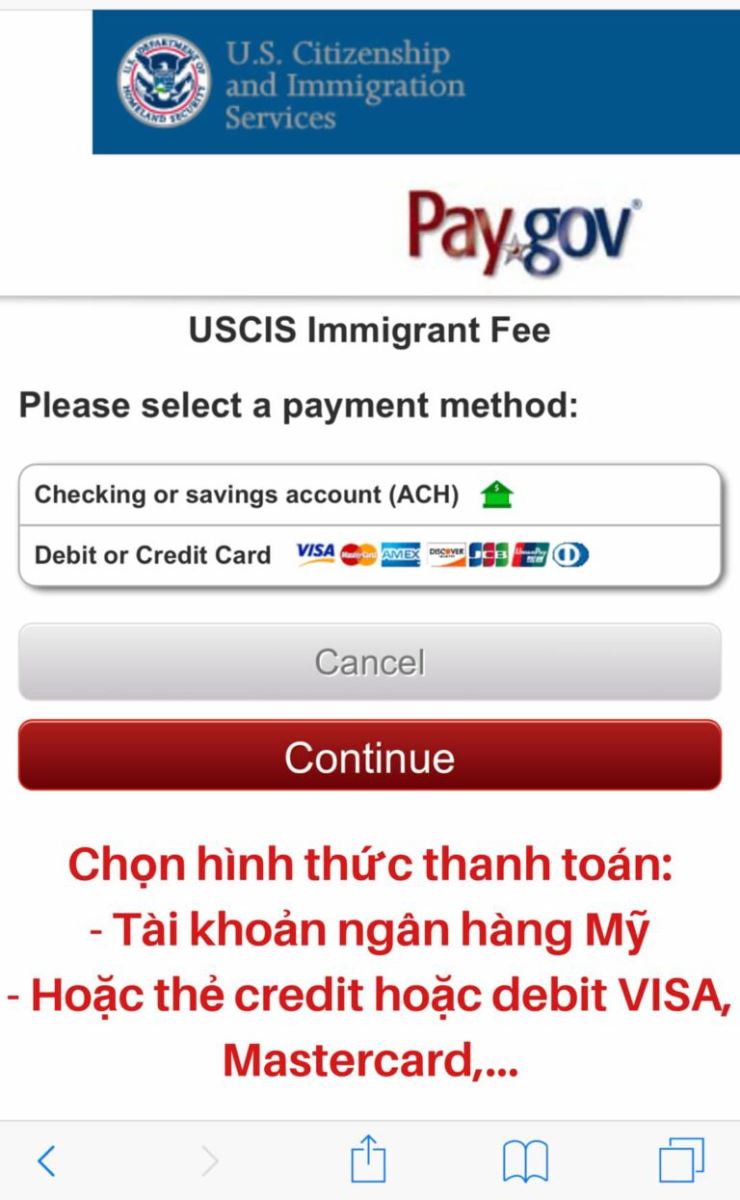Continue to the next payment step
The width and height of the screenshot is (740, 1200).
(x=369, y=757)
